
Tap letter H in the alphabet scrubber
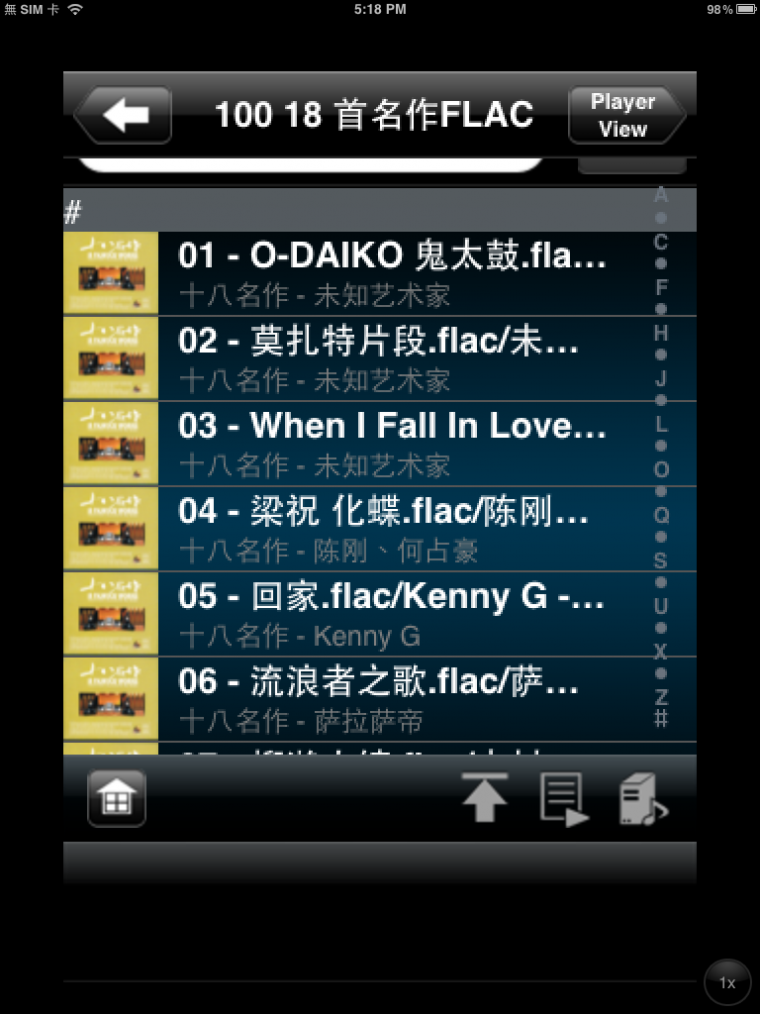coord(660,331)
